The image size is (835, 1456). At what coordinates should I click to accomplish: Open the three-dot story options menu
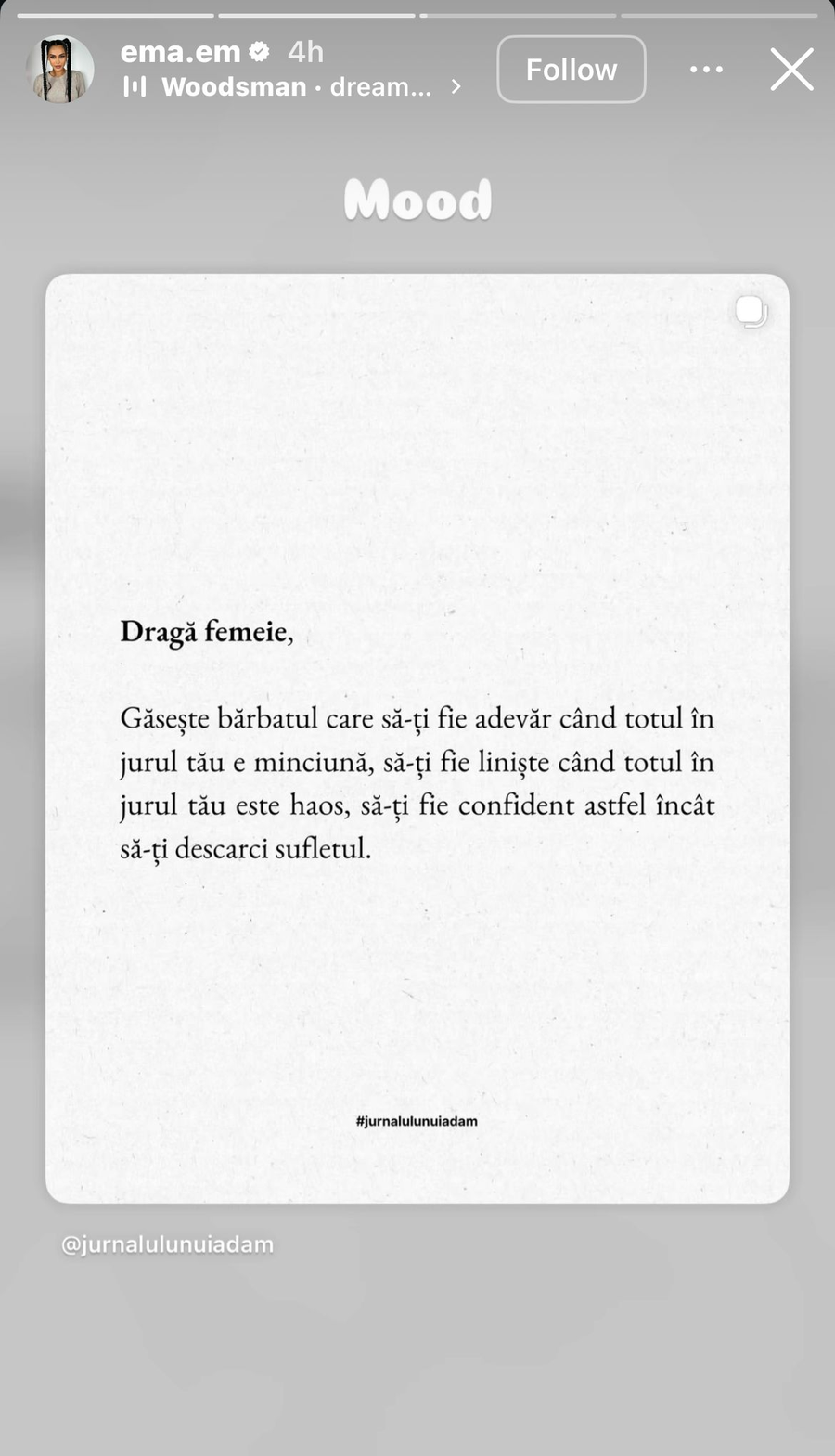point(706,70)
